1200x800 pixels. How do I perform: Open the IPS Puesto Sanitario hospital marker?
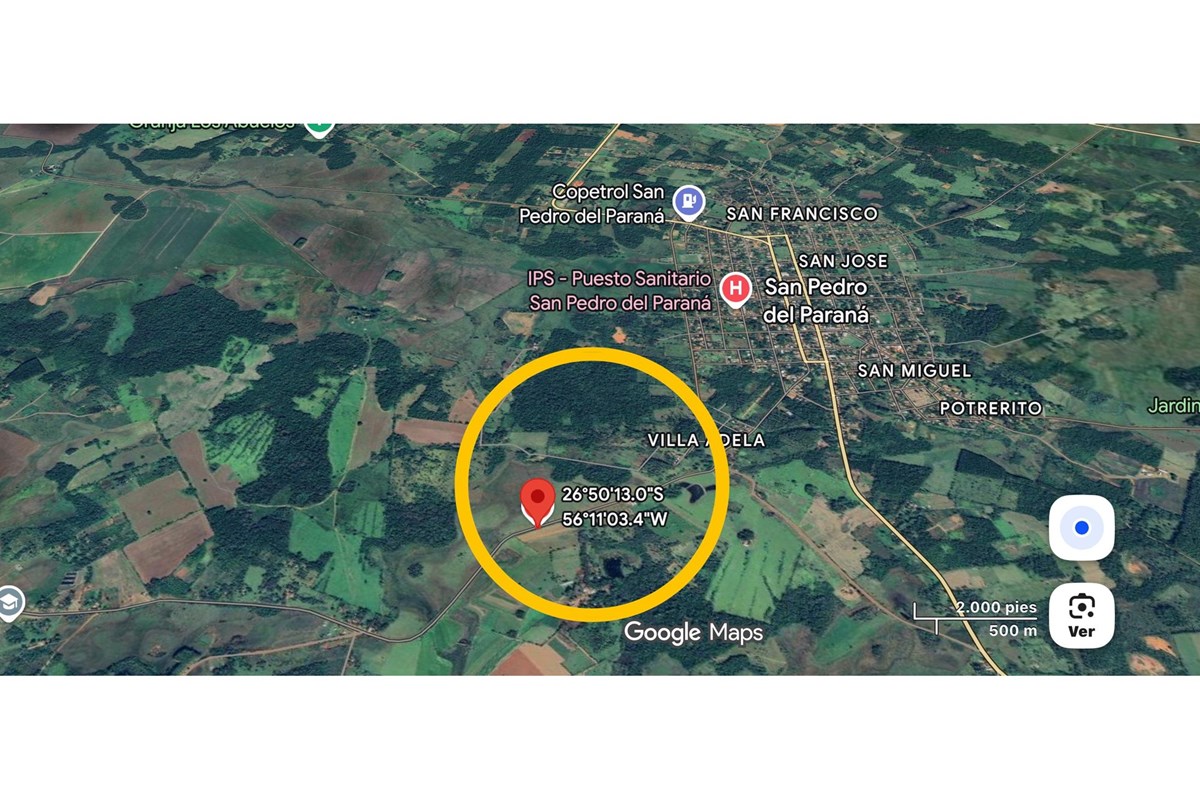[736, 290]
